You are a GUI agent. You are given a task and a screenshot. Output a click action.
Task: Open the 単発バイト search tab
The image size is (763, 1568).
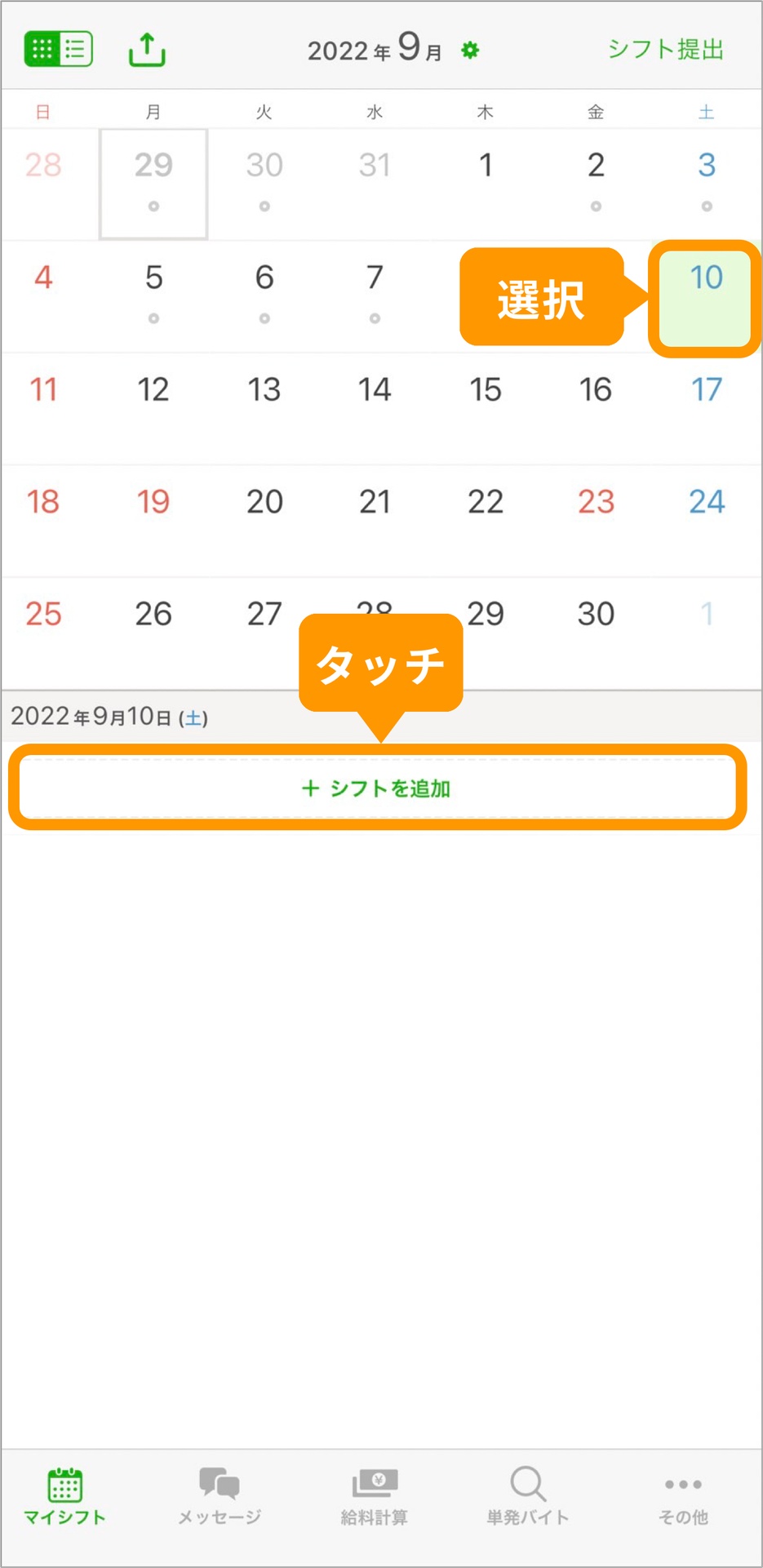(x=528, y=1497)
